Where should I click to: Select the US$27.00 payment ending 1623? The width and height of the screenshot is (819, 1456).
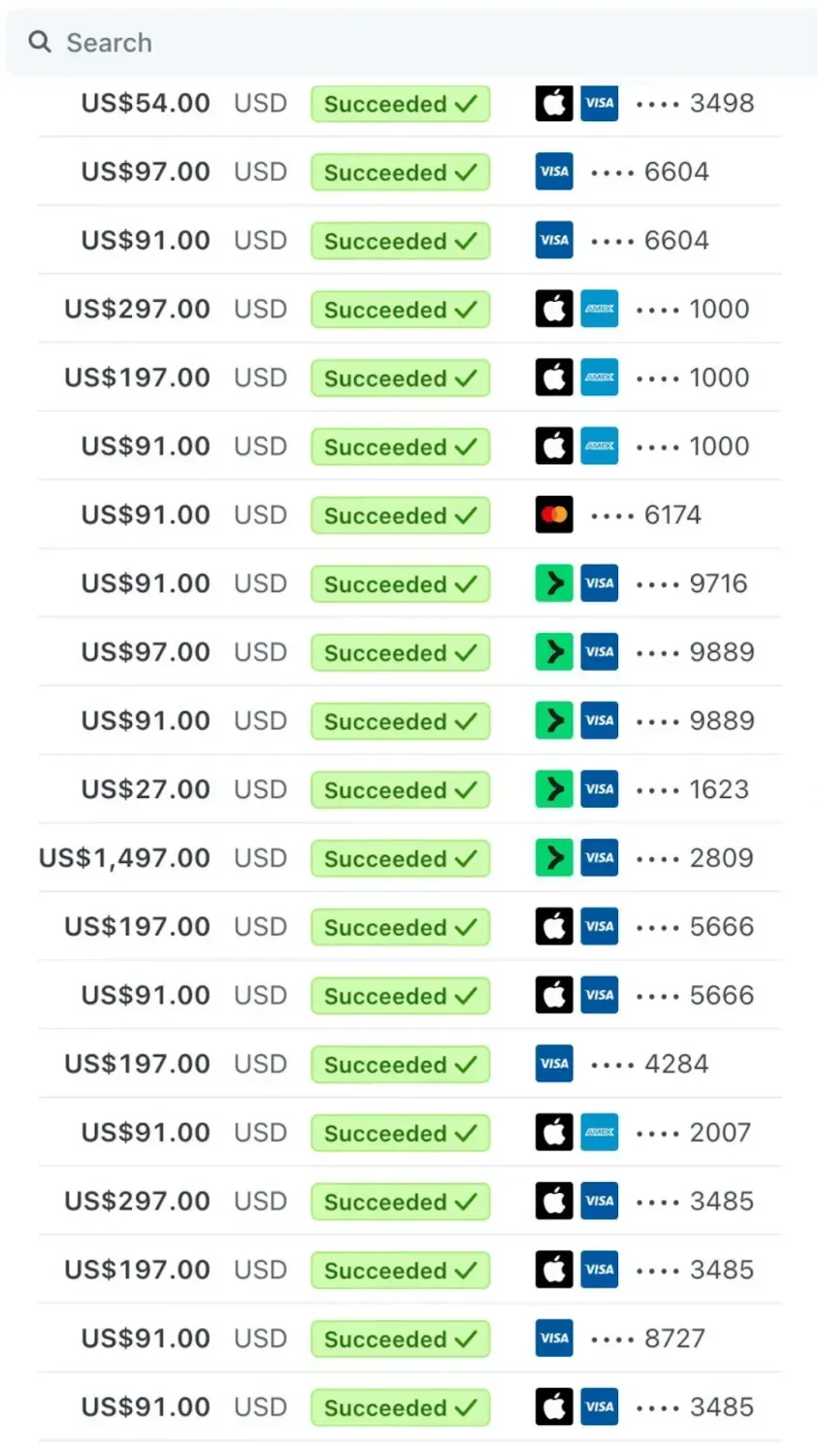pos(409,789)
